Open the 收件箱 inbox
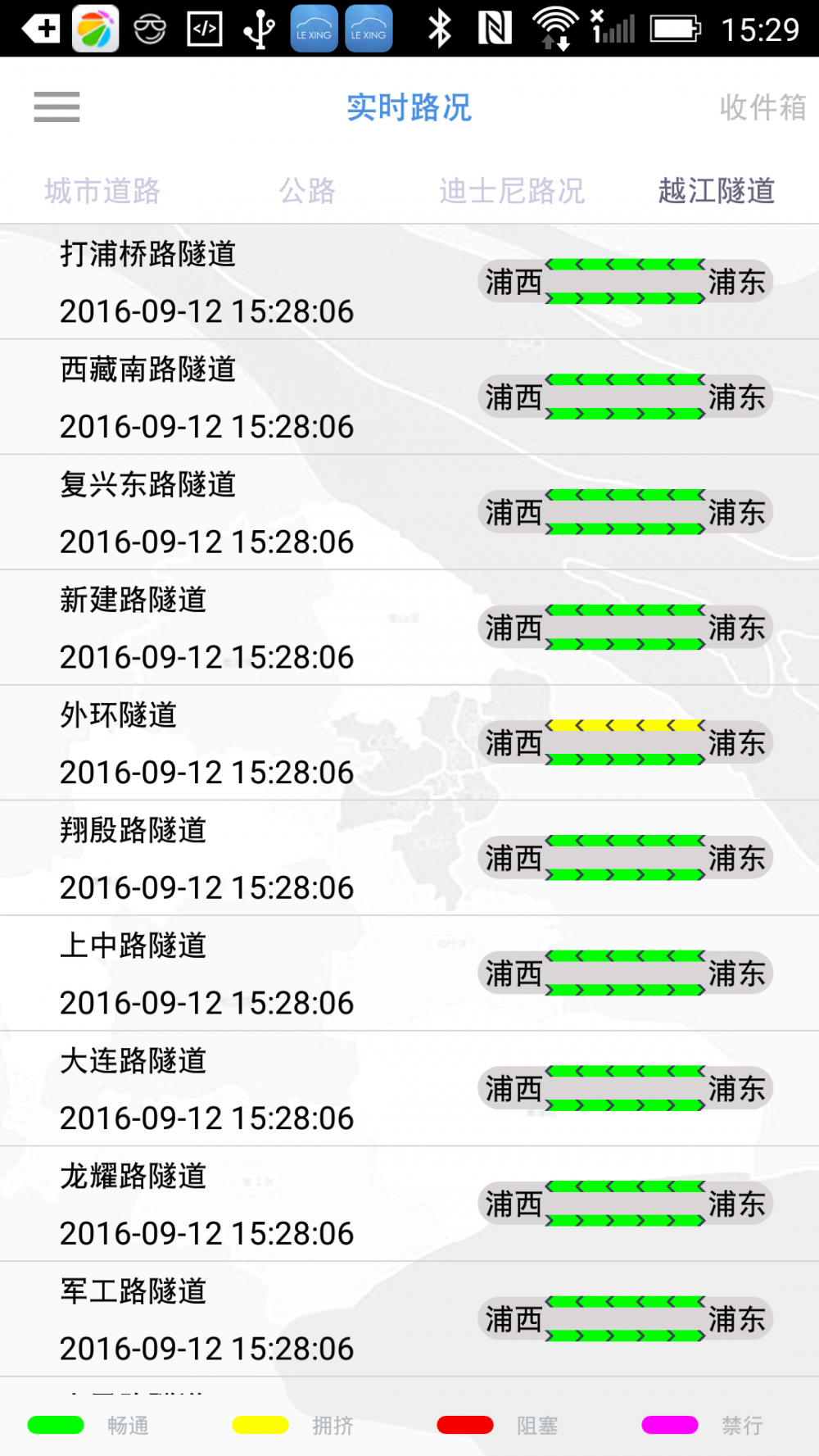The height and width of the screenshot is (1456, 819). (x=762, y=107)
